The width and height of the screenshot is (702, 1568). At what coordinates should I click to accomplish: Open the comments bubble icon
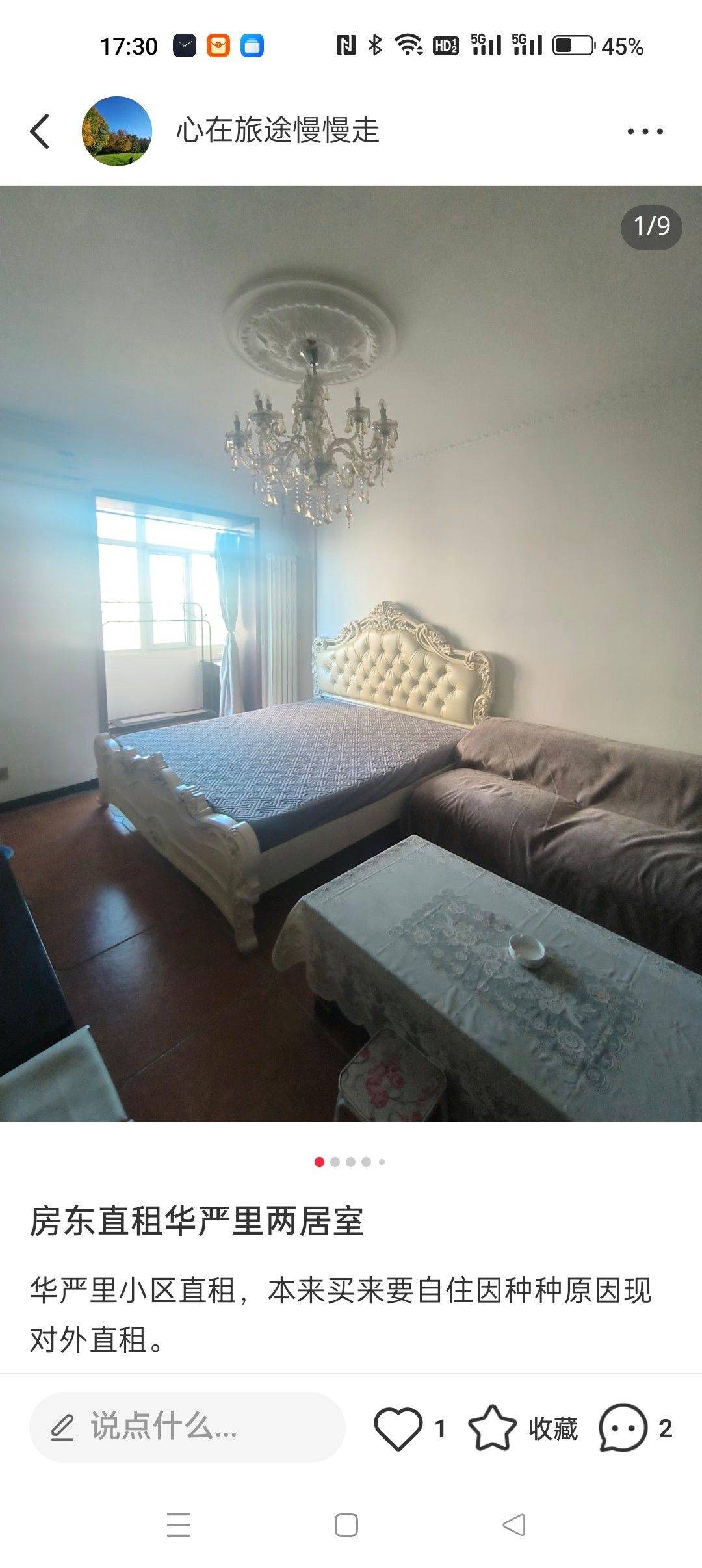click(623, 1428)
